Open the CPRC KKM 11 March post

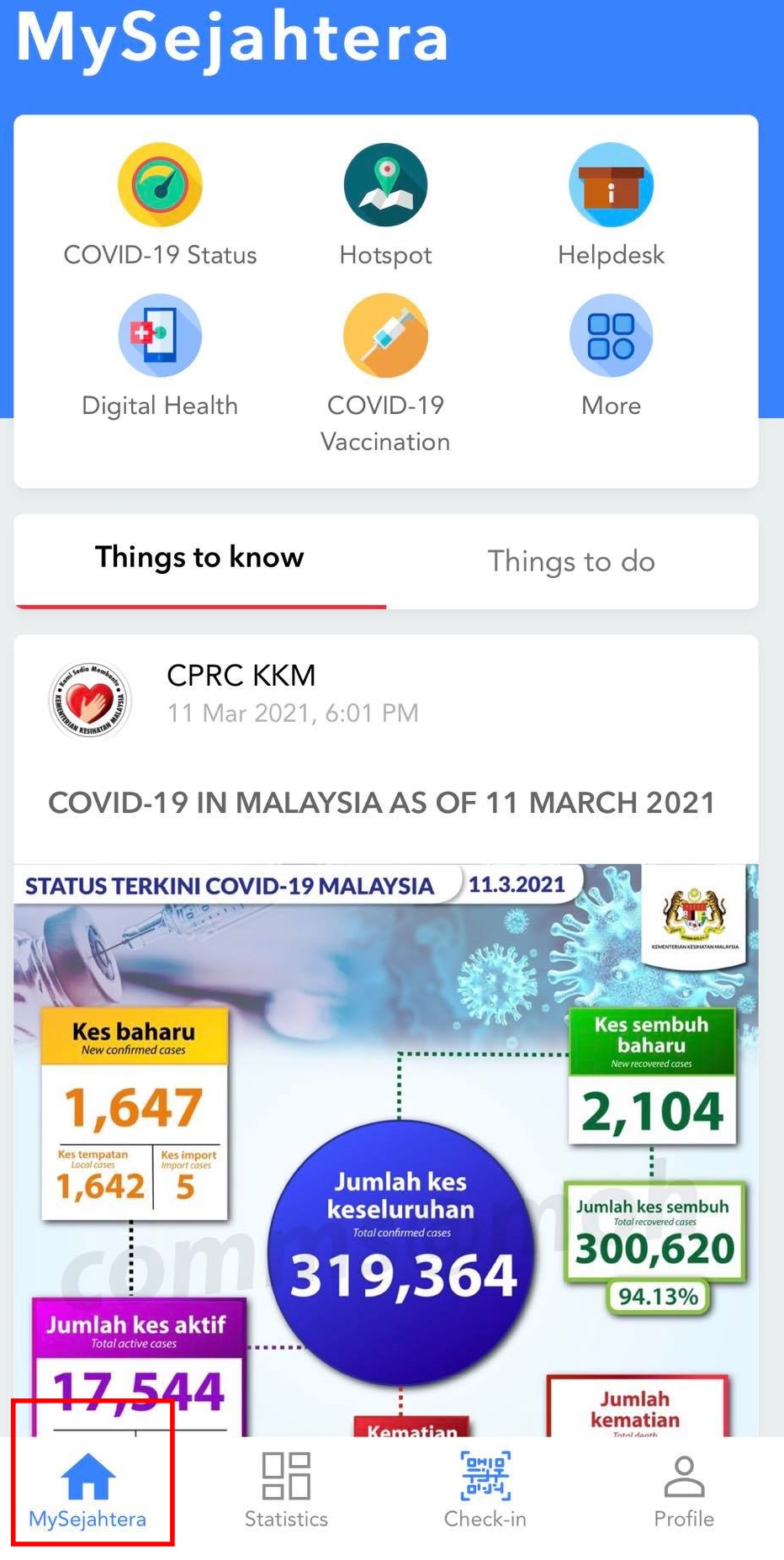(381, 802)
